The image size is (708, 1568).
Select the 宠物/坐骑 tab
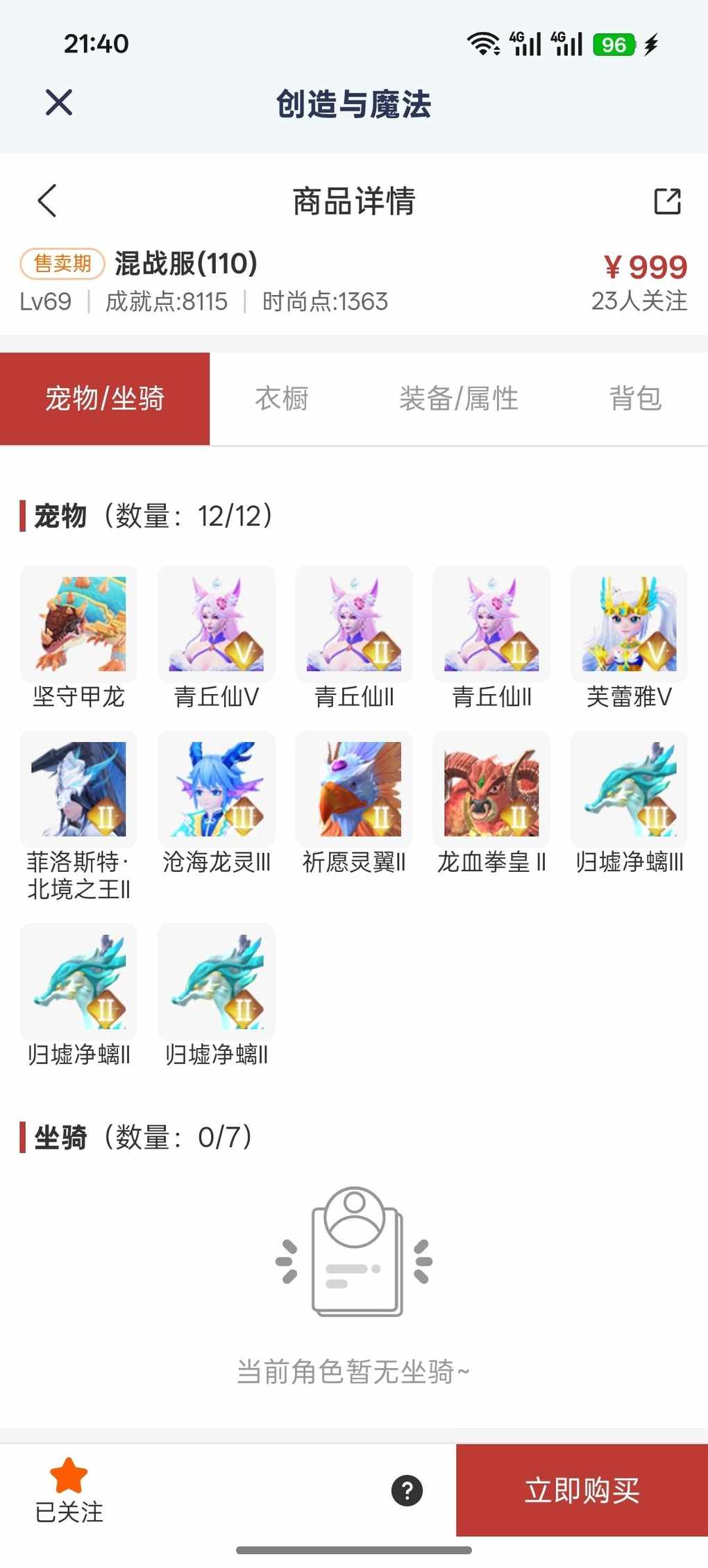[105, 398]
